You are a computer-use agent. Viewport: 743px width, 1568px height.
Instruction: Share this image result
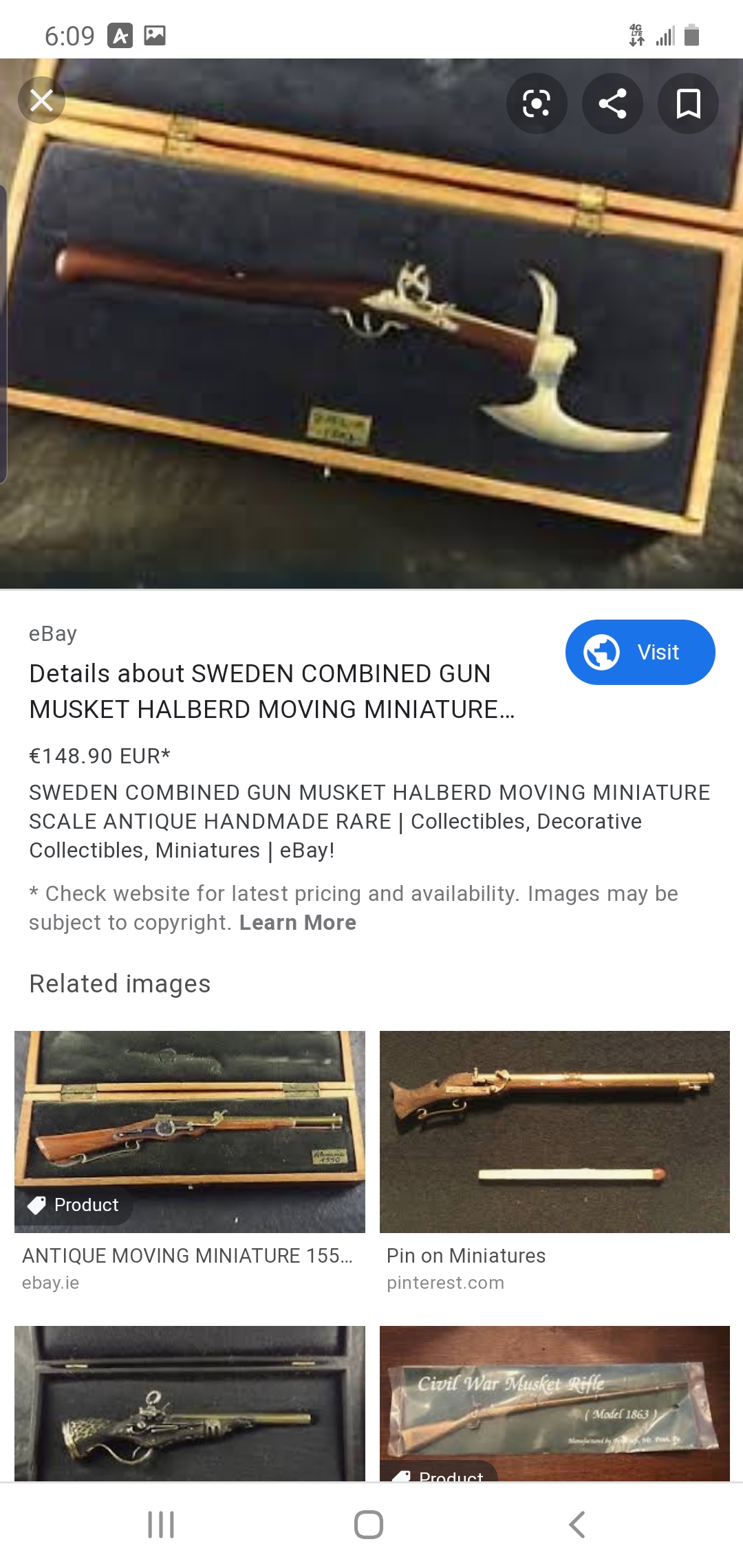tap(612, 104)
